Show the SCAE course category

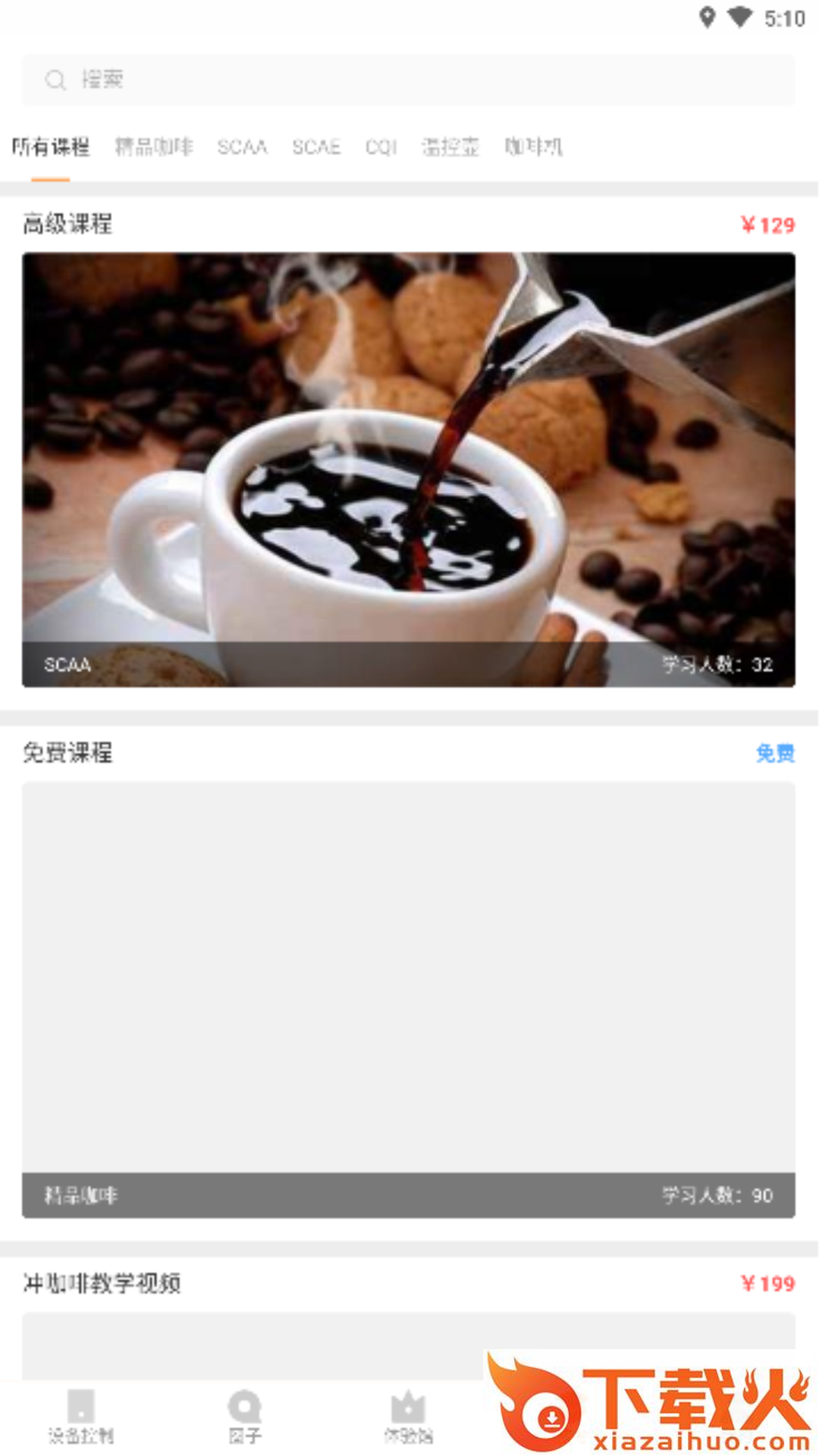pos(316,146)
